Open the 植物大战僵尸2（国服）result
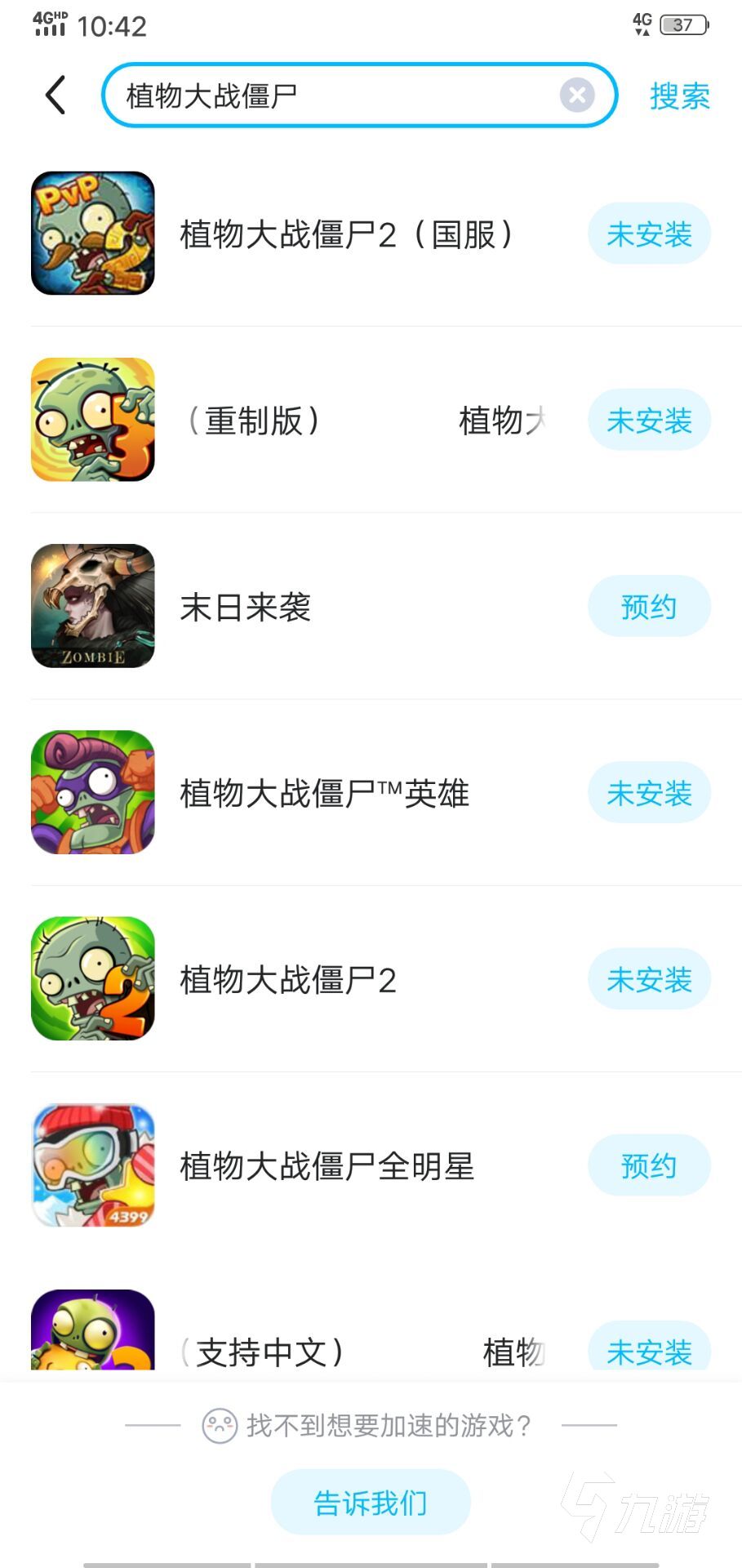This screenshot has height=1568, width=742. pos(346,234)
